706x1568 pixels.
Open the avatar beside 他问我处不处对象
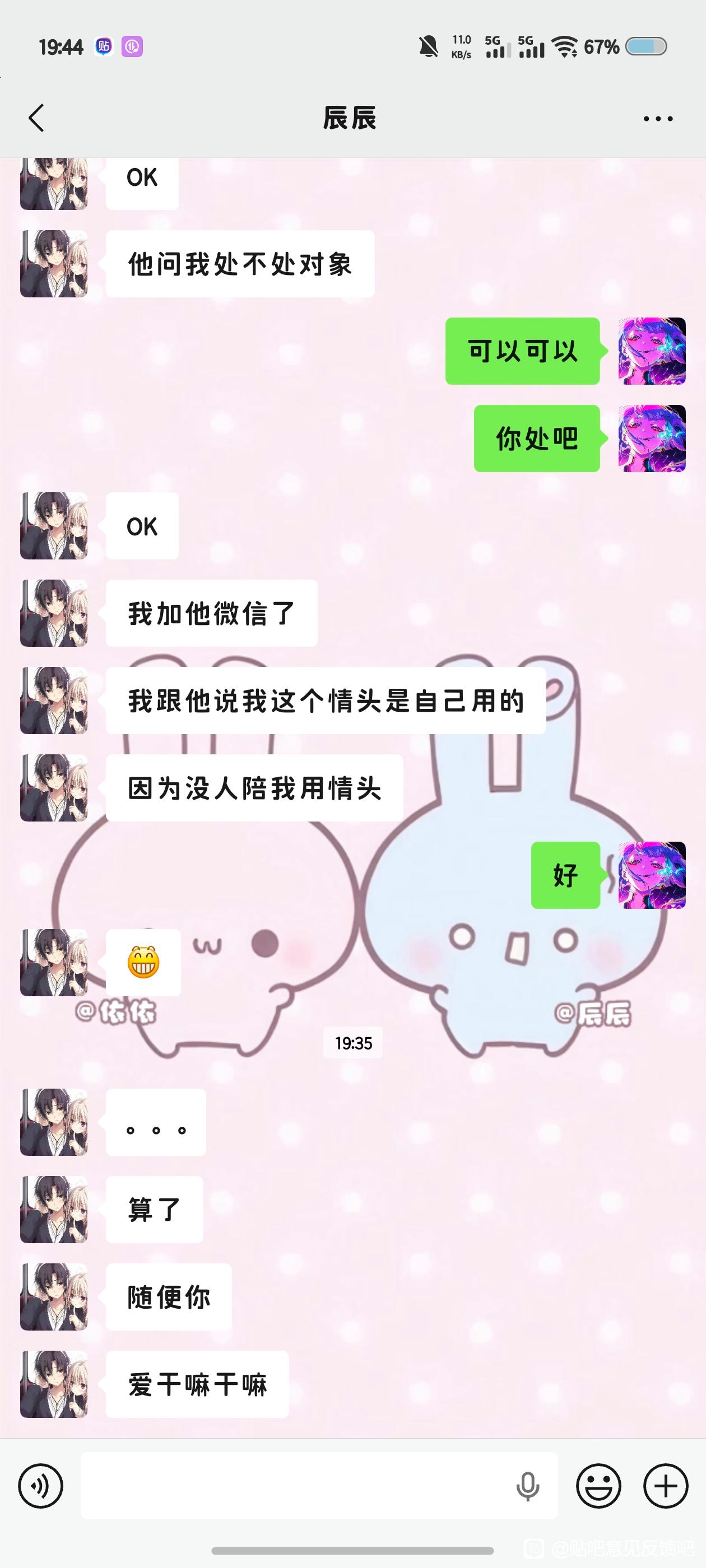pos(54,264)
